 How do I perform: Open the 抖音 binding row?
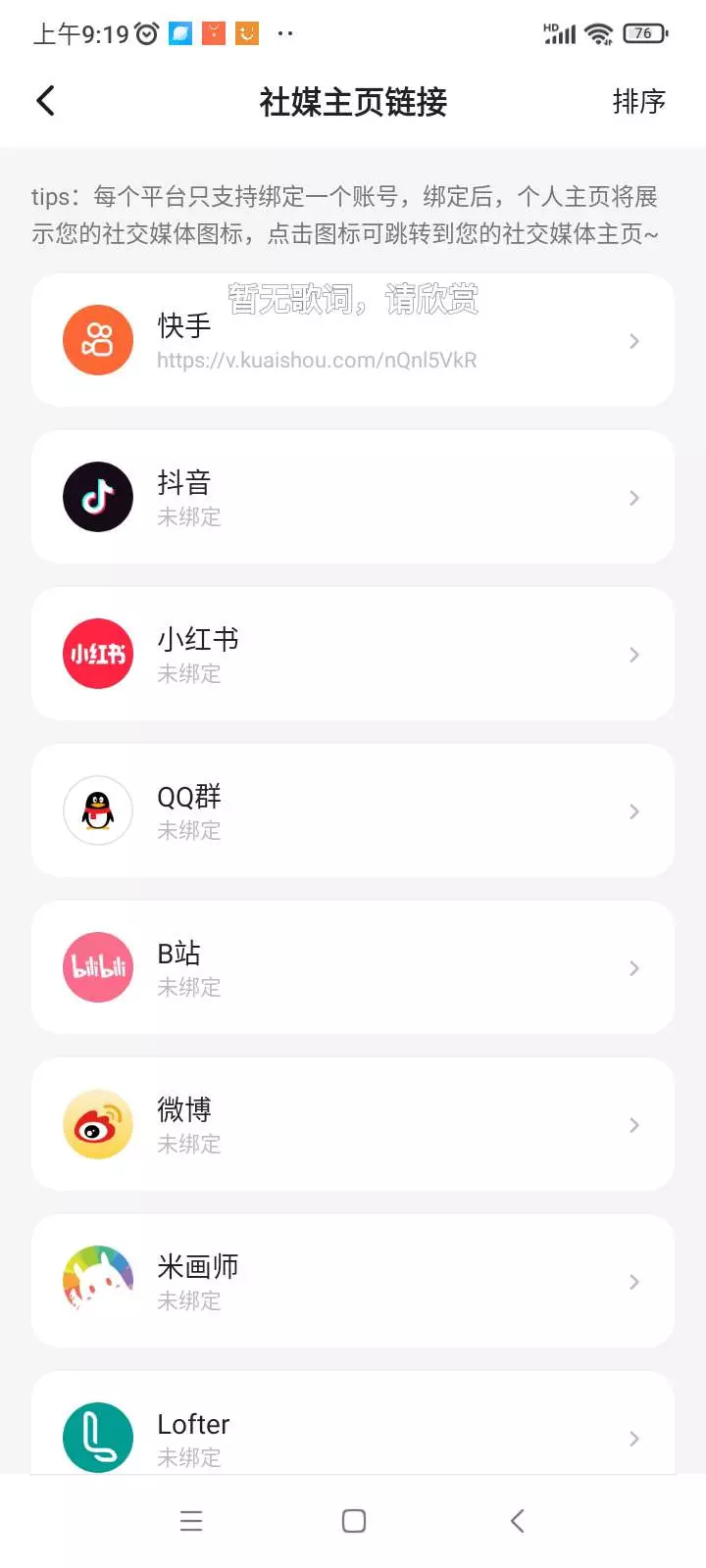(353, 497)
